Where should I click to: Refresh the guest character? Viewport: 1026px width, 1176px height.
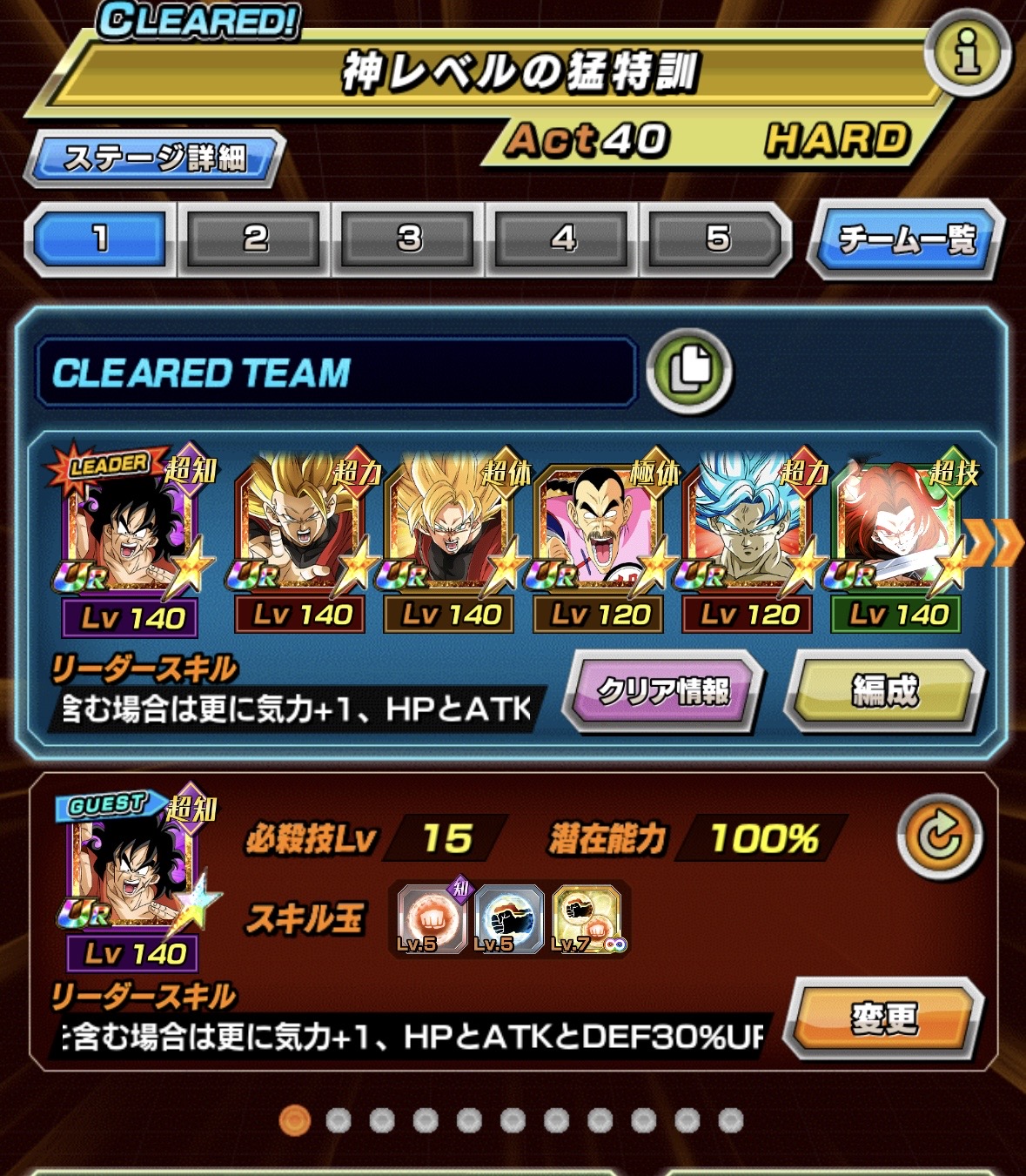(939, 837)
